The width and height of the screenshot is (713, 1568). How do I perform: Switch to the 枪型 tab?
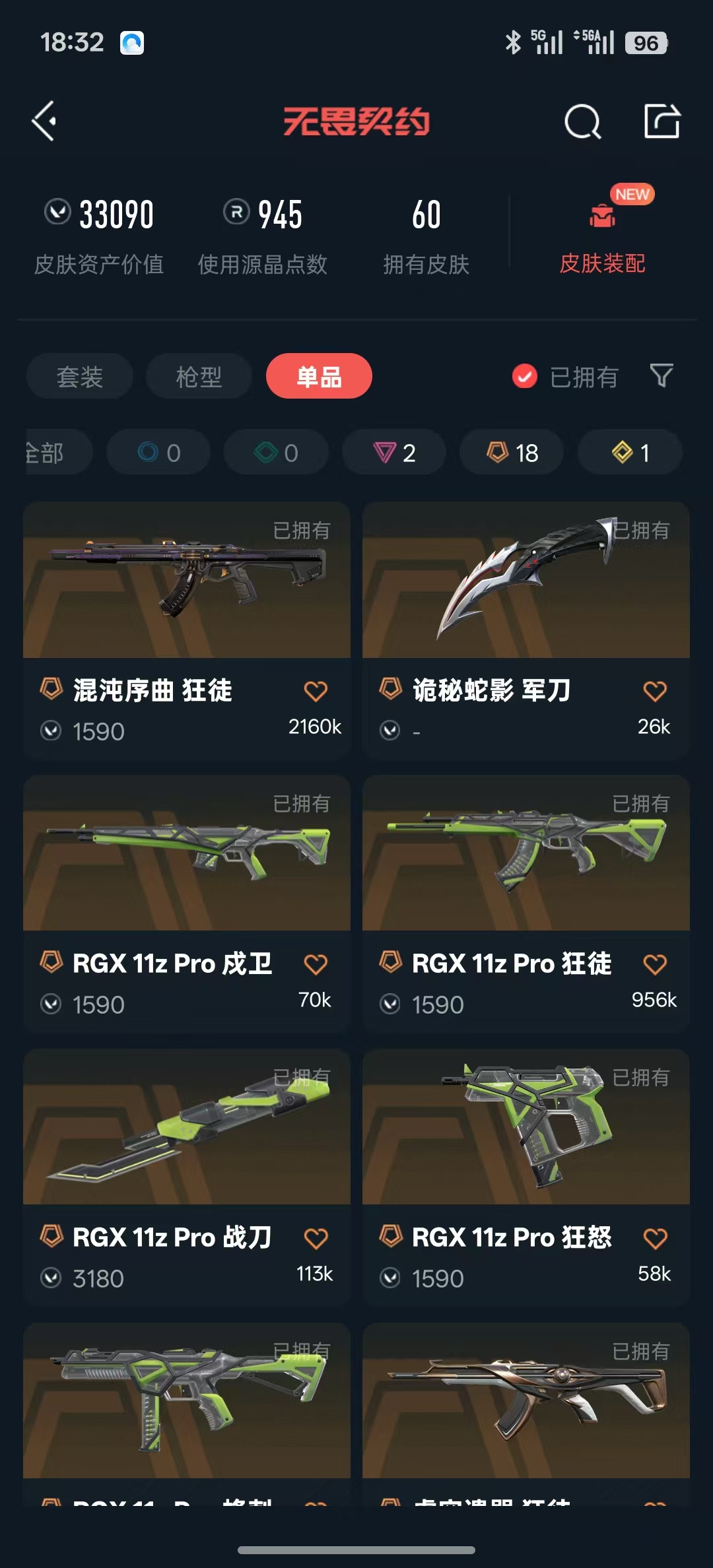tap(199, 376)
